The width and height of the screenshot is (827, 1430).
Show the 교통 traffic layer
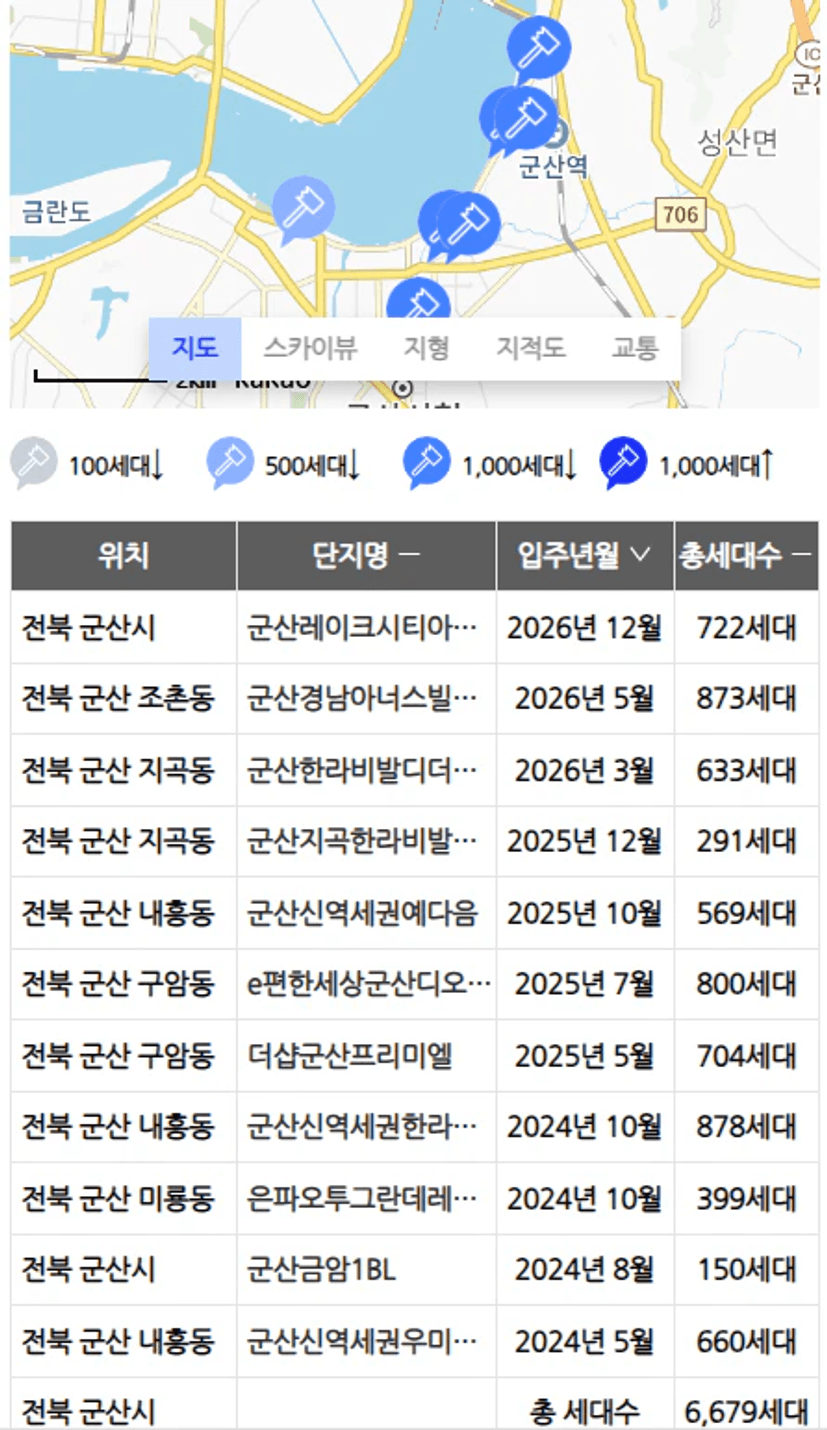tap(635, 348)
